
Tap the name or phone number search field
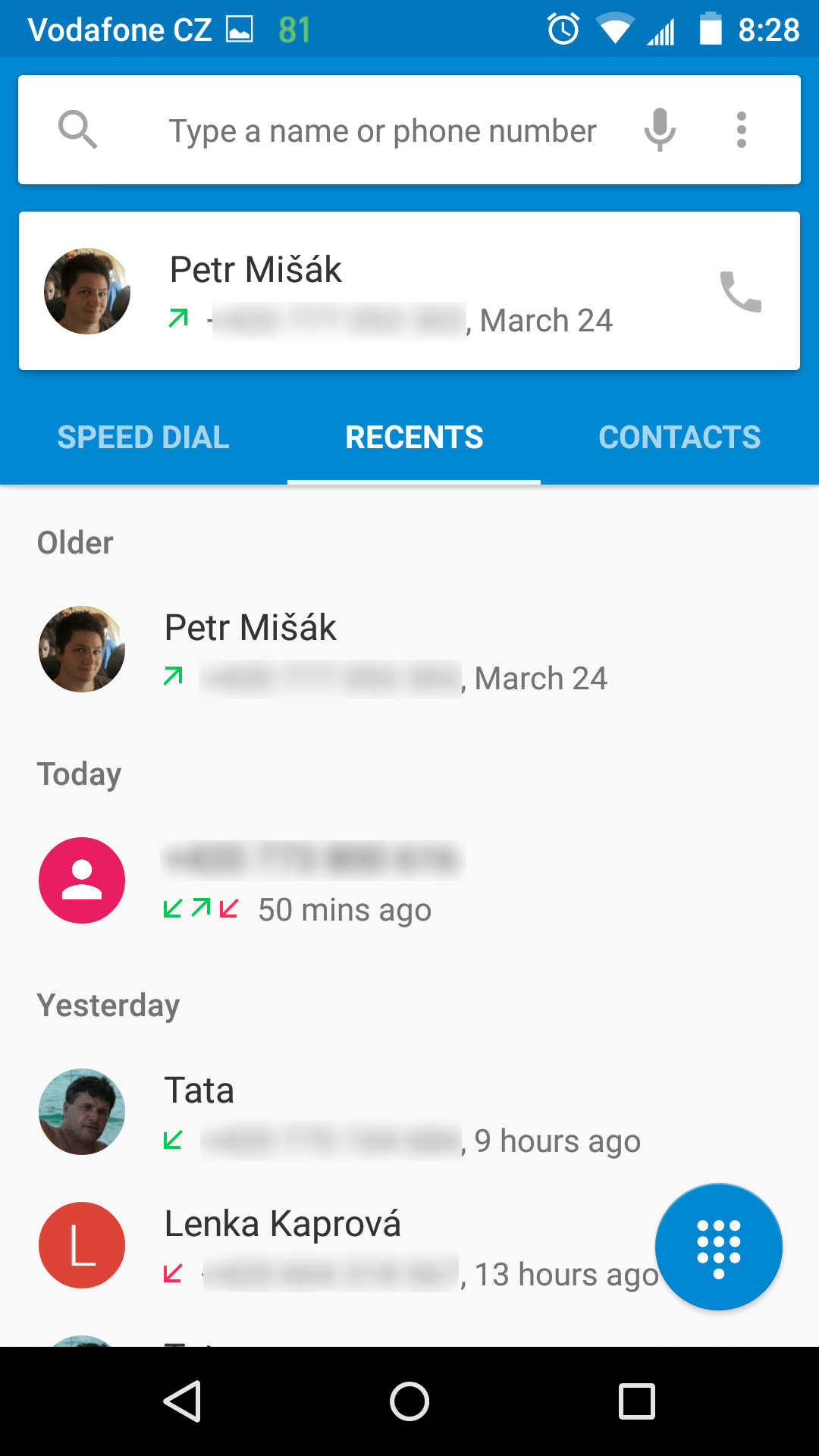pos(382,130)
